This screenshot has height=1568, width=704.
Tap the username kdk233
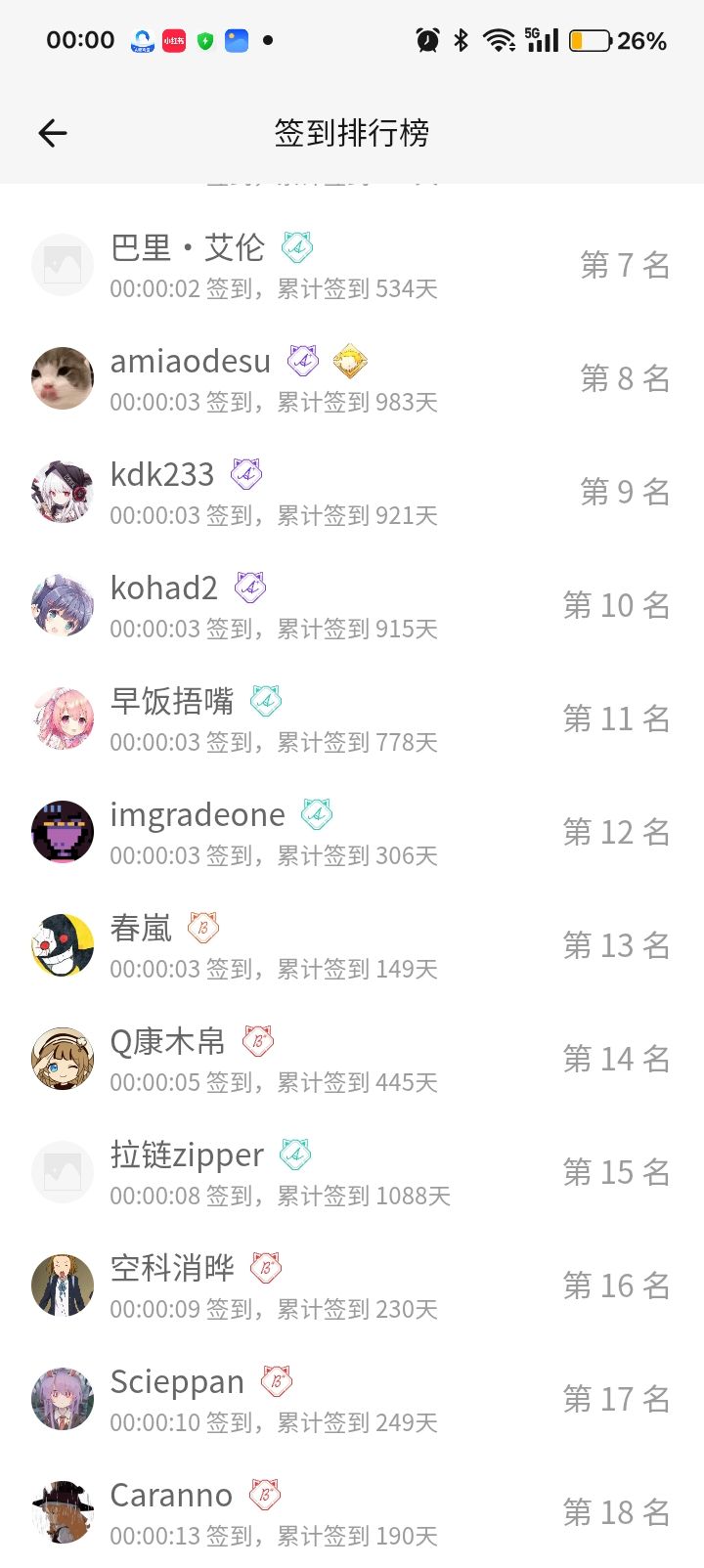coord(162,474)
